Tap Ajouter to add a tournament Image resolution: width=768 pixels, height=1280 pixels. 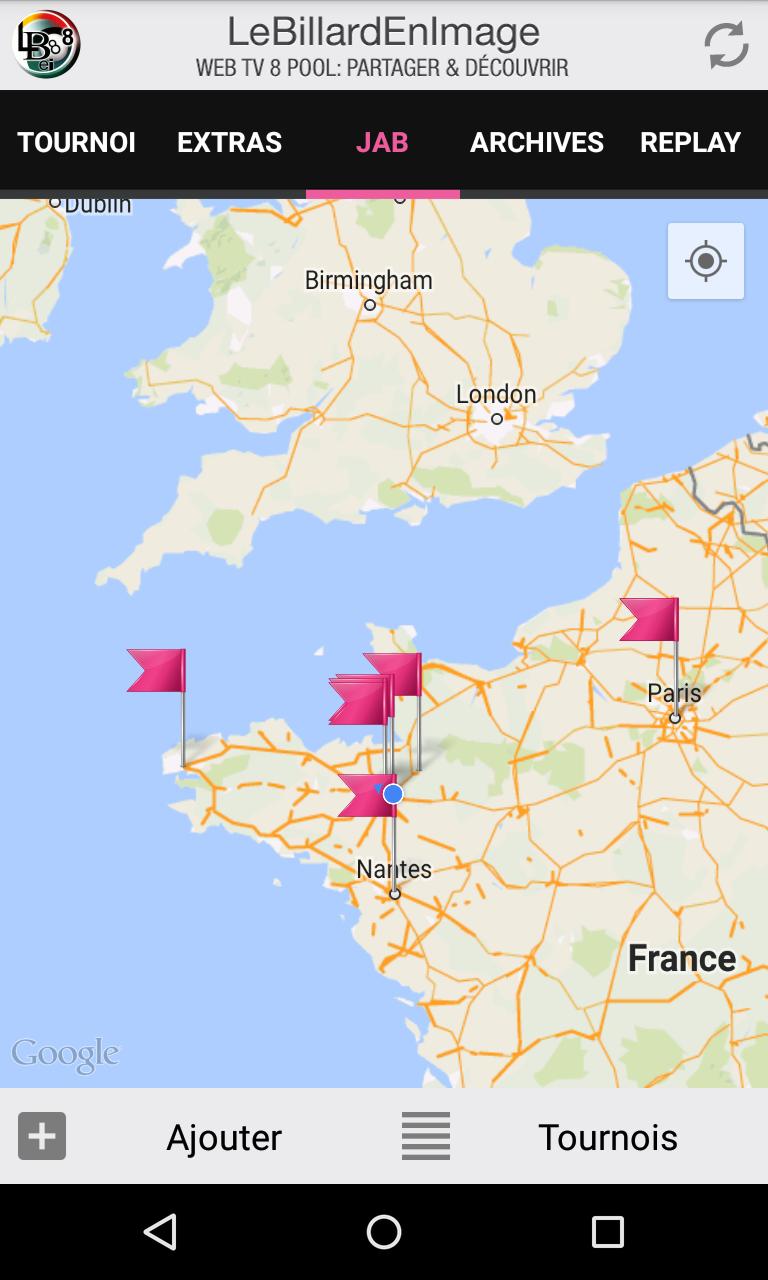tap(224, 1137)
